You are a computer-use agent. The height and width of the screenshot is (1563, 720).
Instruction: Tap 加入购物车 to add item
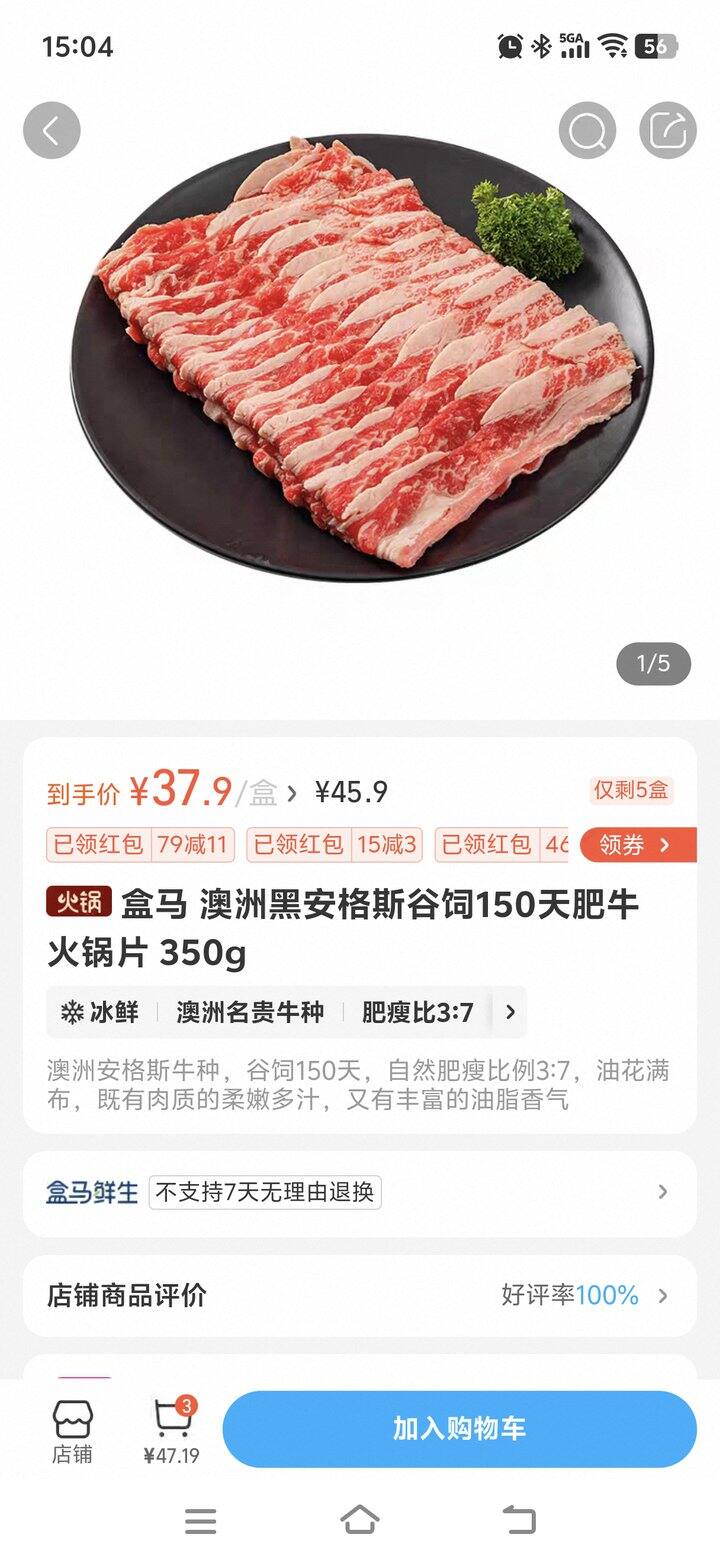459,1428
